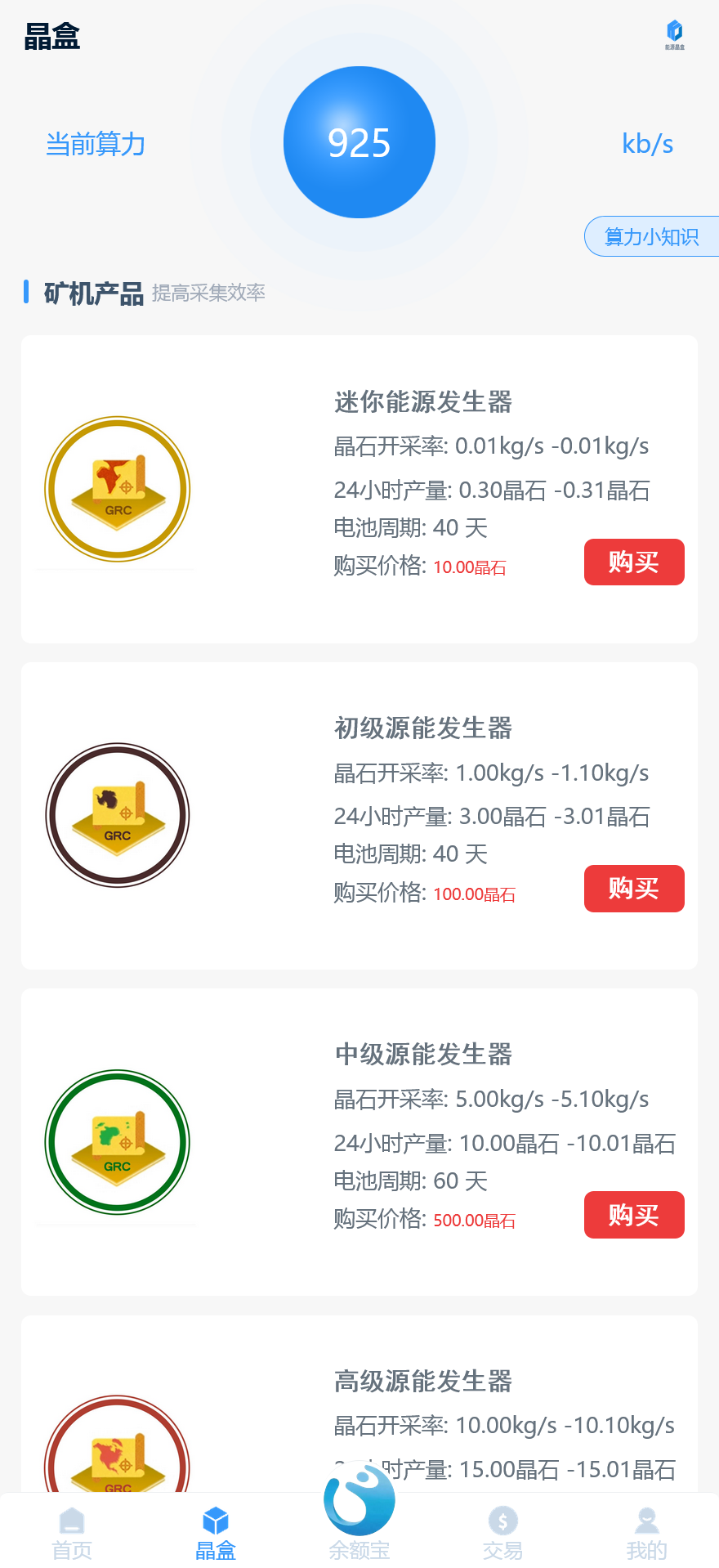Click the 当前算力 label text
The image size is (719, 1568).
(96, 144)
